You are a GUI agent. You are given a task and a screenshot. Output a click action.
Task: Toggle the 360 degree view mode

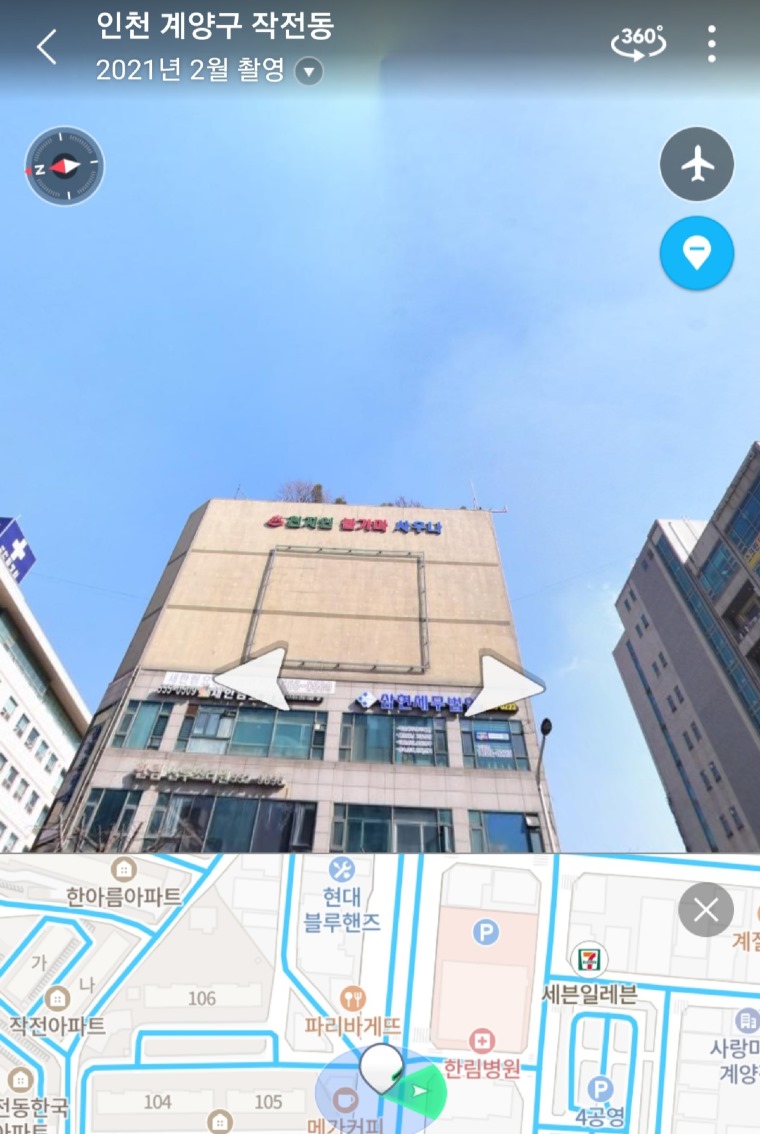point(637,43)
